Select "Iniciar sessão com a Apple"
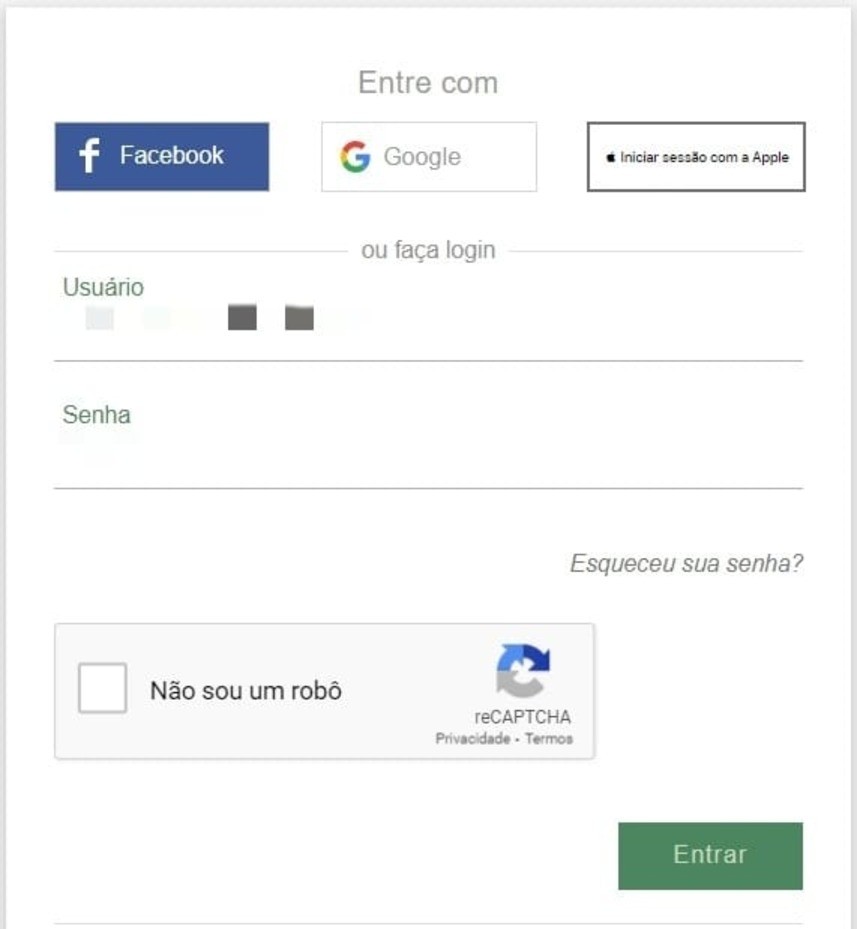 (694, 158)
